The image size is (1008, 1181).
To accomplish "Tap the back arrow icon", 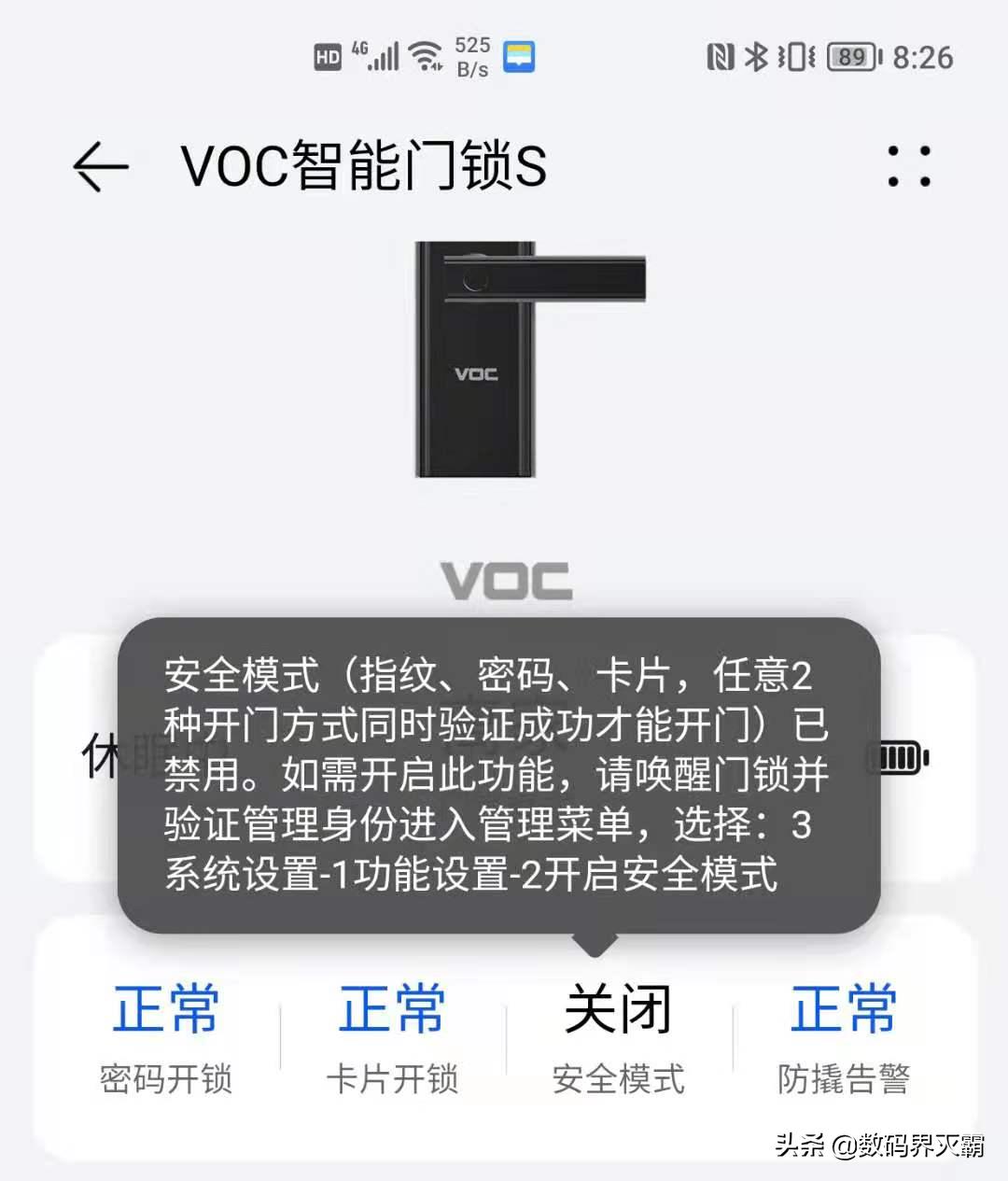I will click(x=100, y=166).
